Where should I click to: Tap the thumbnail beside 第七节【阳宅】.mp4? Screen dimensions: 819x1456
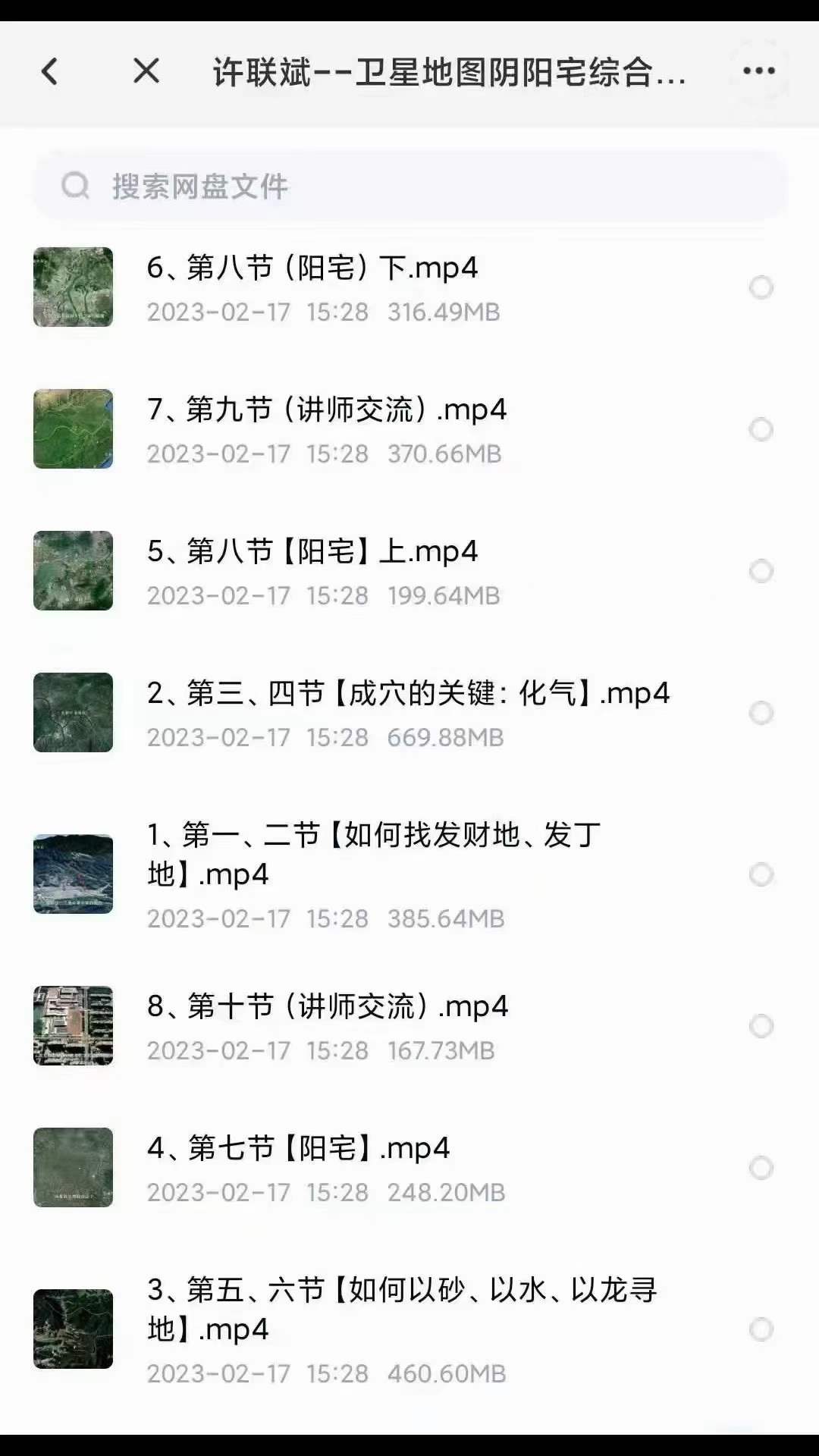click(72, 1167)
